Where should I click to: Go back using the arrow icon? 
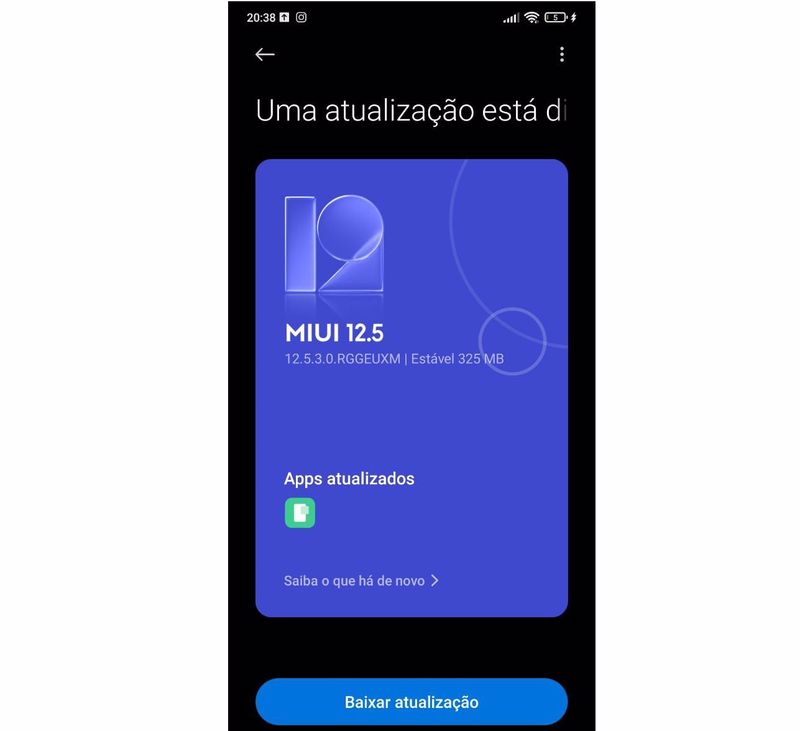[265, 55]
